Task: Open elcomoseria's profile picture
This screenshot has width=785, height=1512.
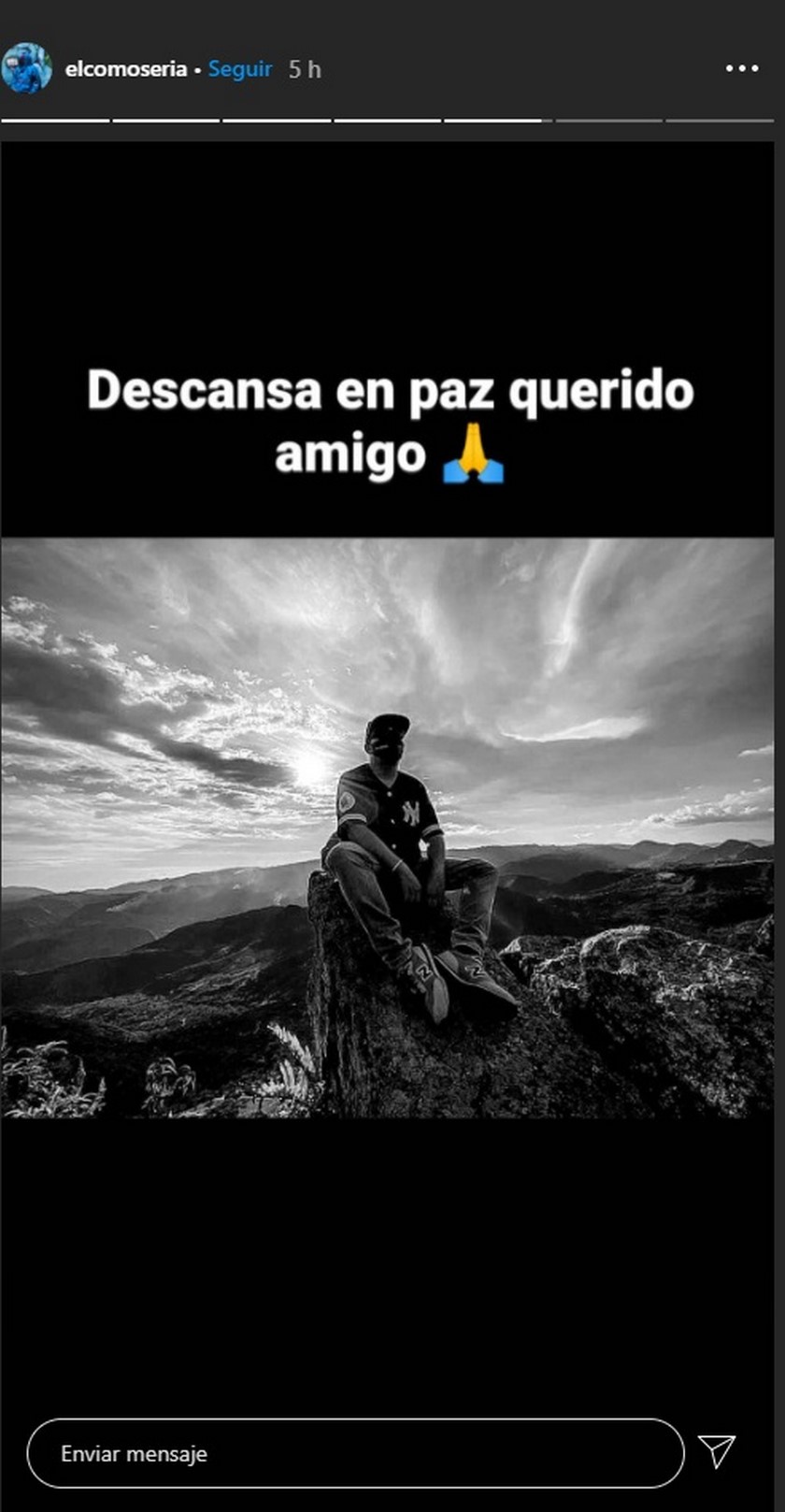Action: (26, 68)
